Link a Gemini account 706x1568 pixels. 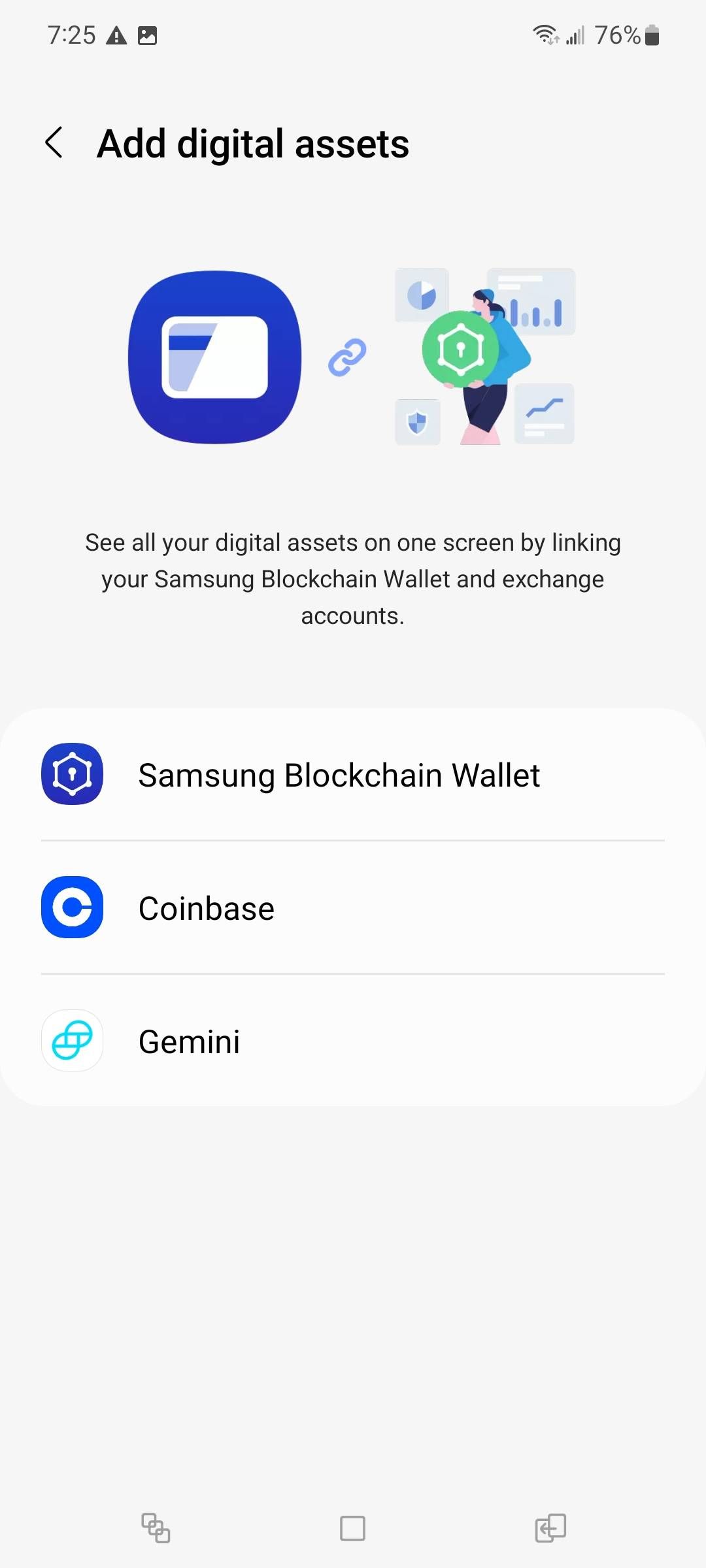[x=188, y=1041]
